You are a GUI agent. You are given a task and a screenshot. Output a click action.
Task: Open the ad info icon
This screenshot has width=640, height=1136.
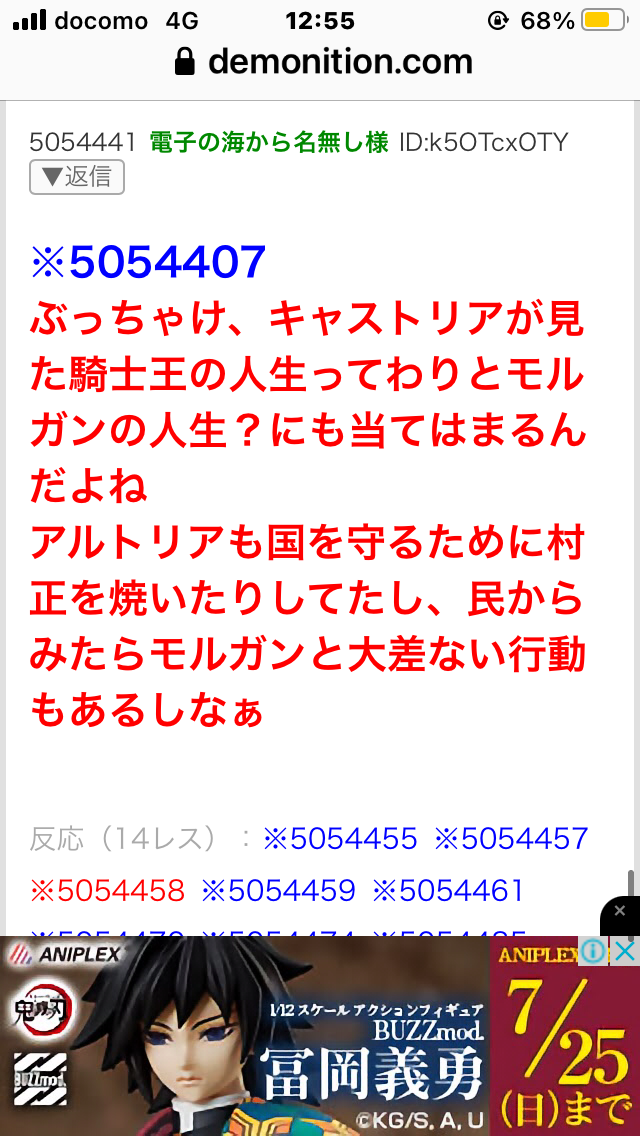pyautogui.click(x=594, y=951)
